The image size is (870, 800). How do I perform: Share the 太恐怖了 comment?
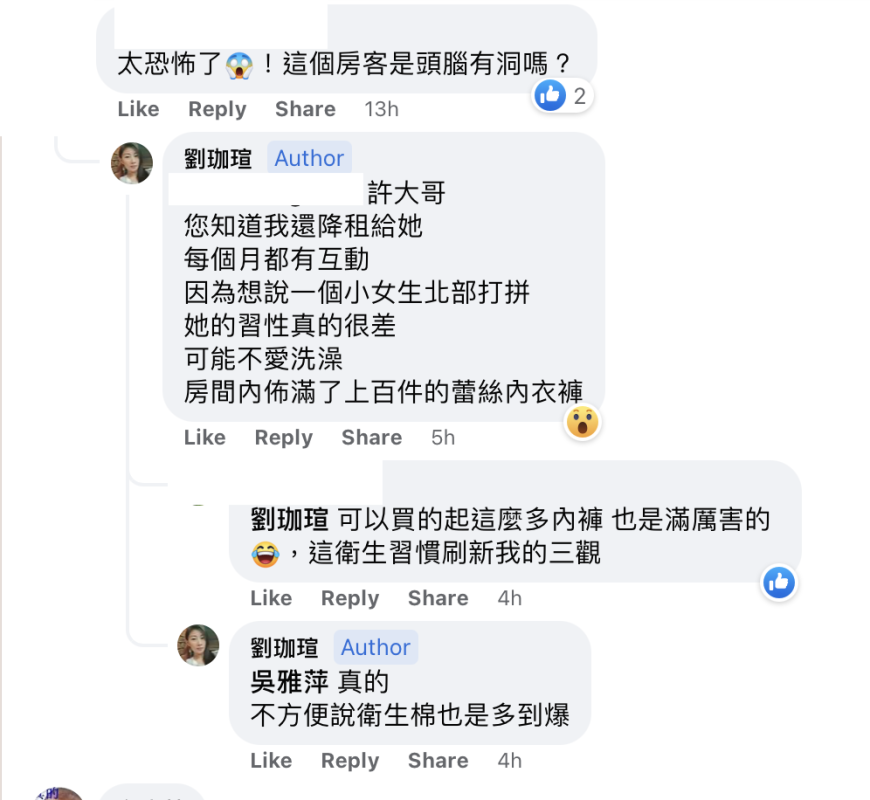tap(305, 109)
